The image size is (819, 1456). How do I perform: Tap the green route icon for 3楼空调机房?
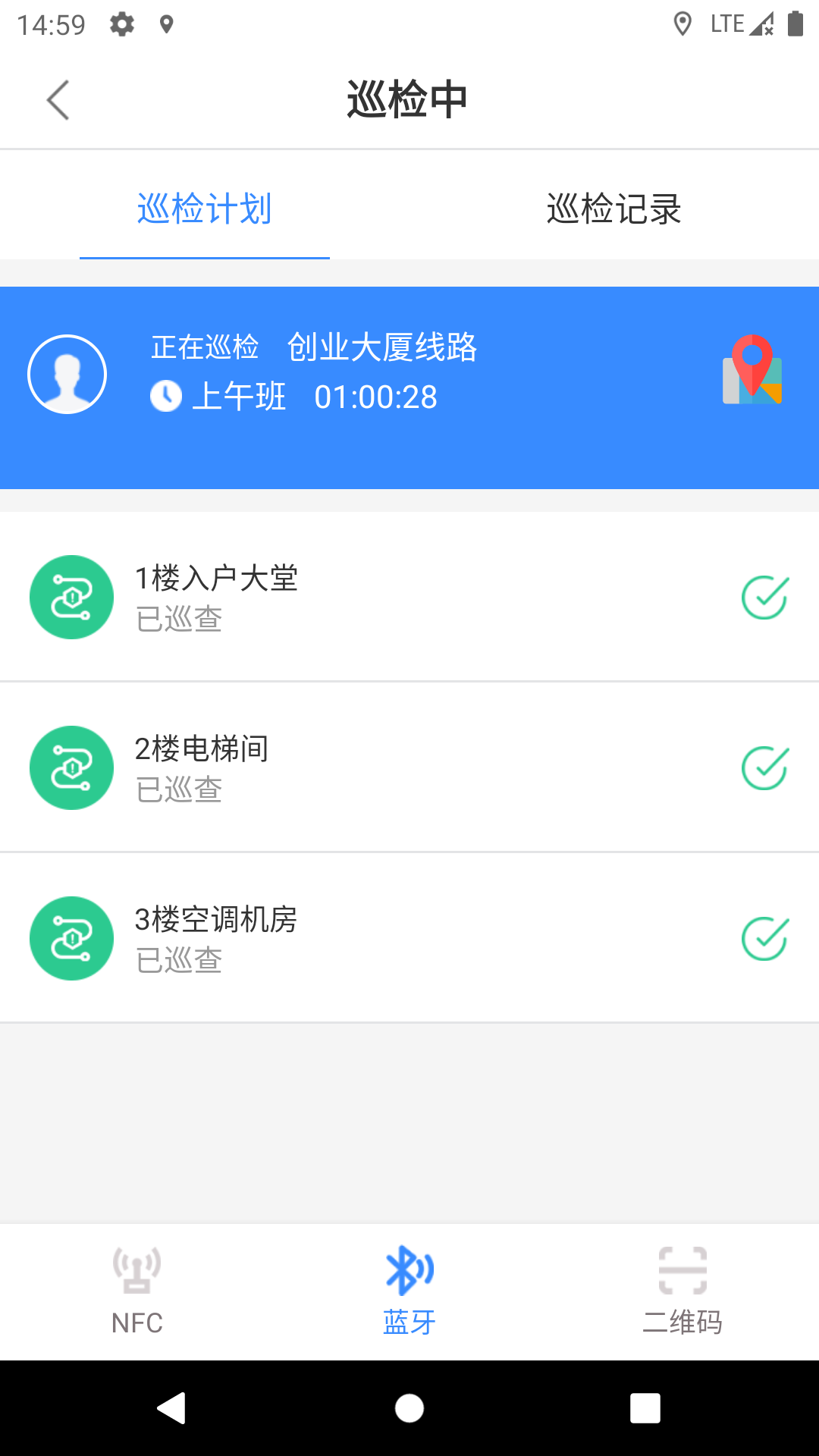point(71,938)
